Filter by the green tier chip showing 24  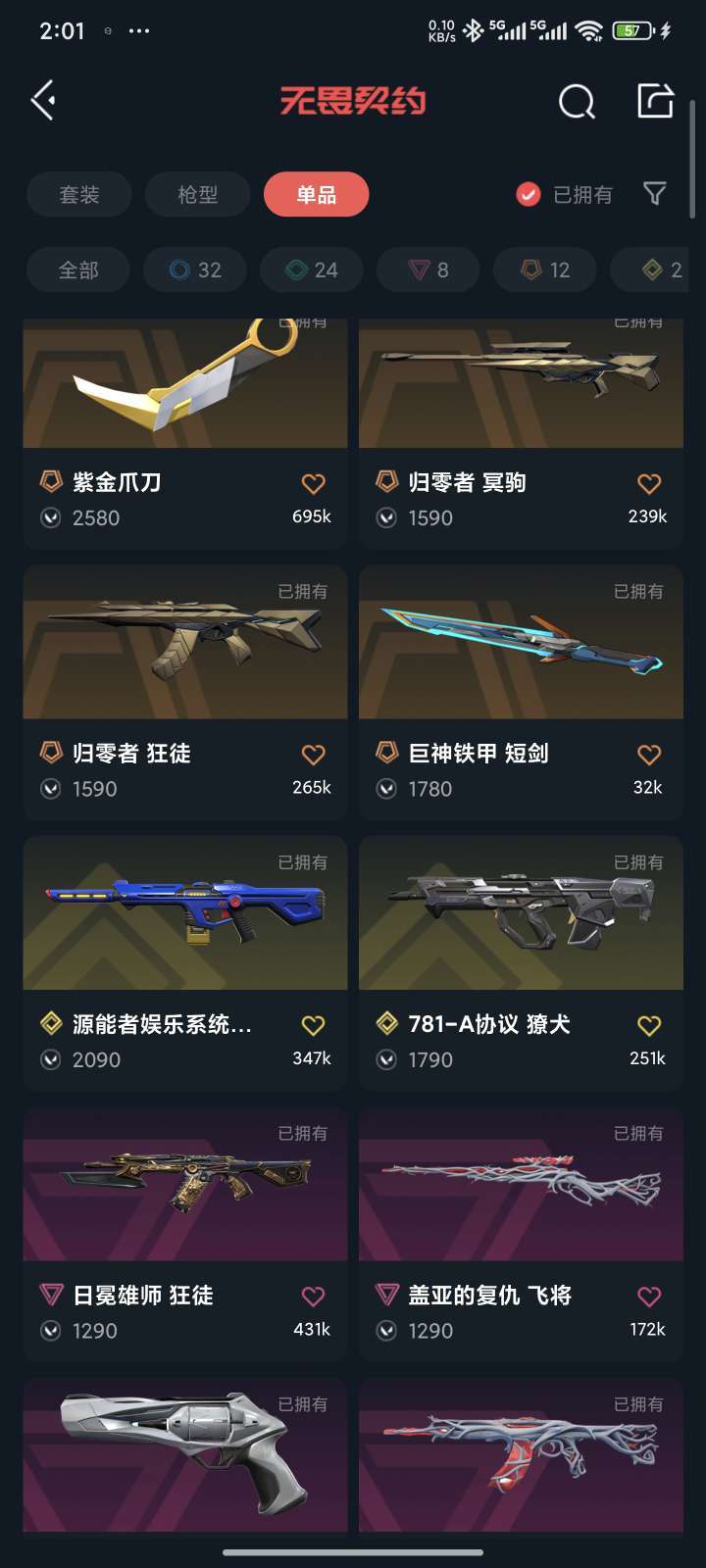pos(312,269)
